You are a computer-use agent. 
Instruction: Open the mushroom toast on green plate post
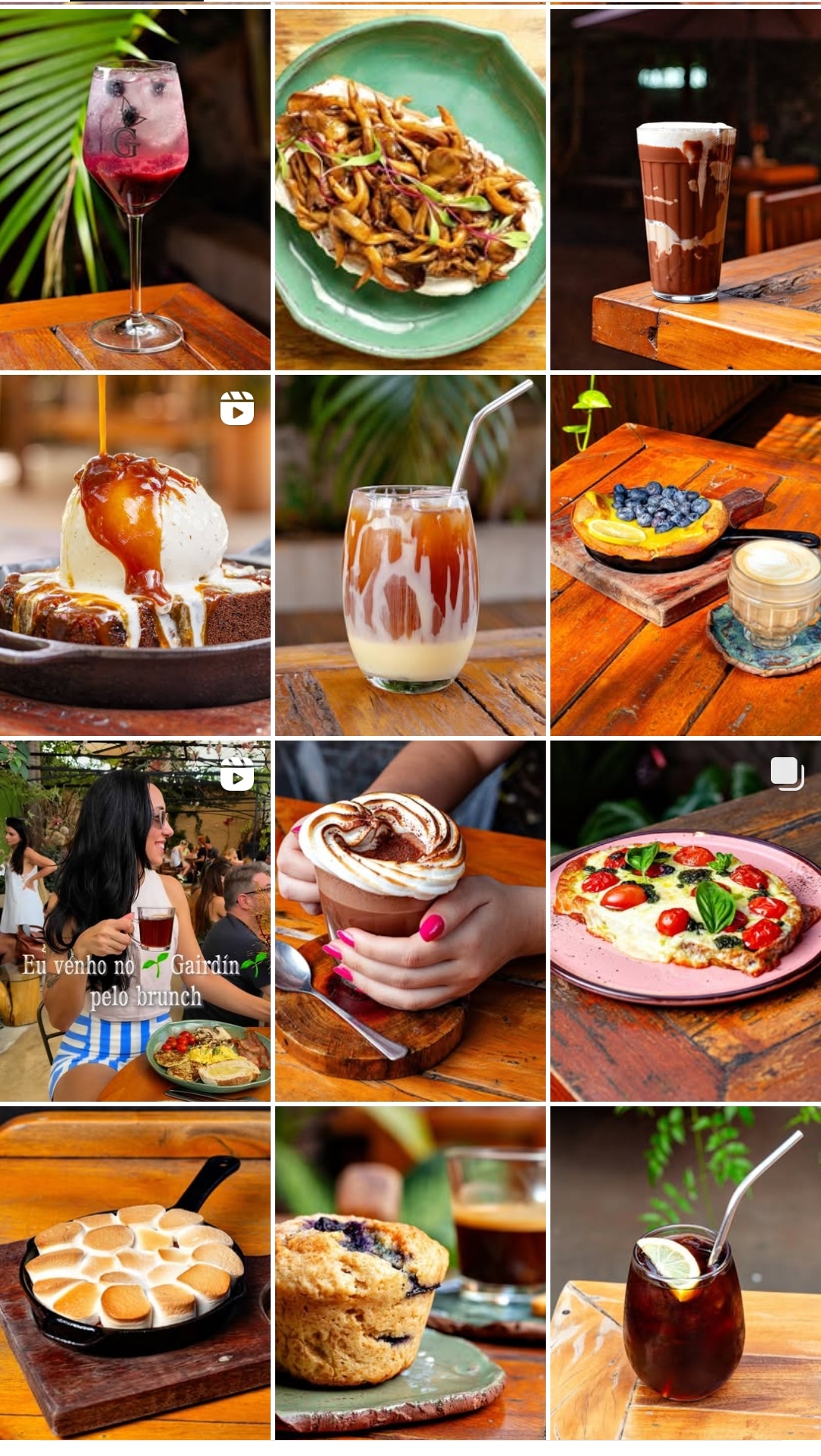(x=410, y=189)
